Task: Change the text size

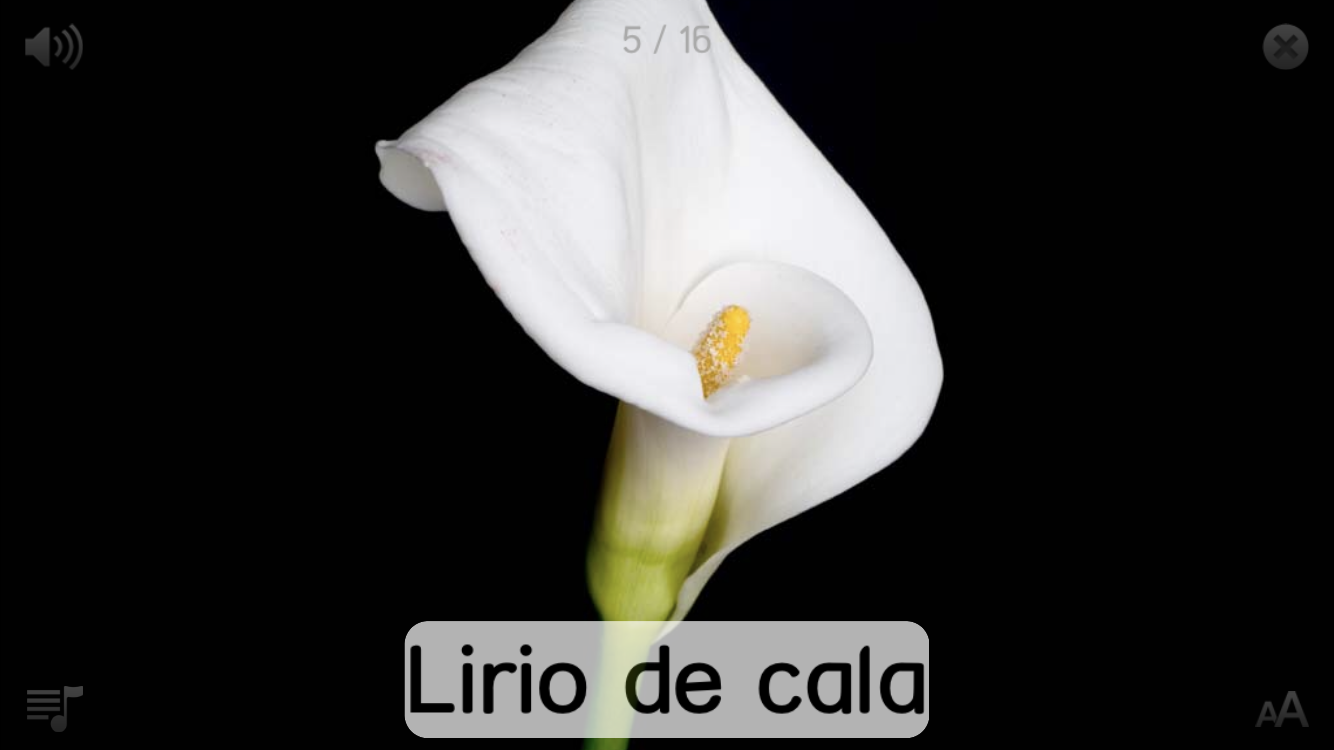Action: (x=1282, y=709)
